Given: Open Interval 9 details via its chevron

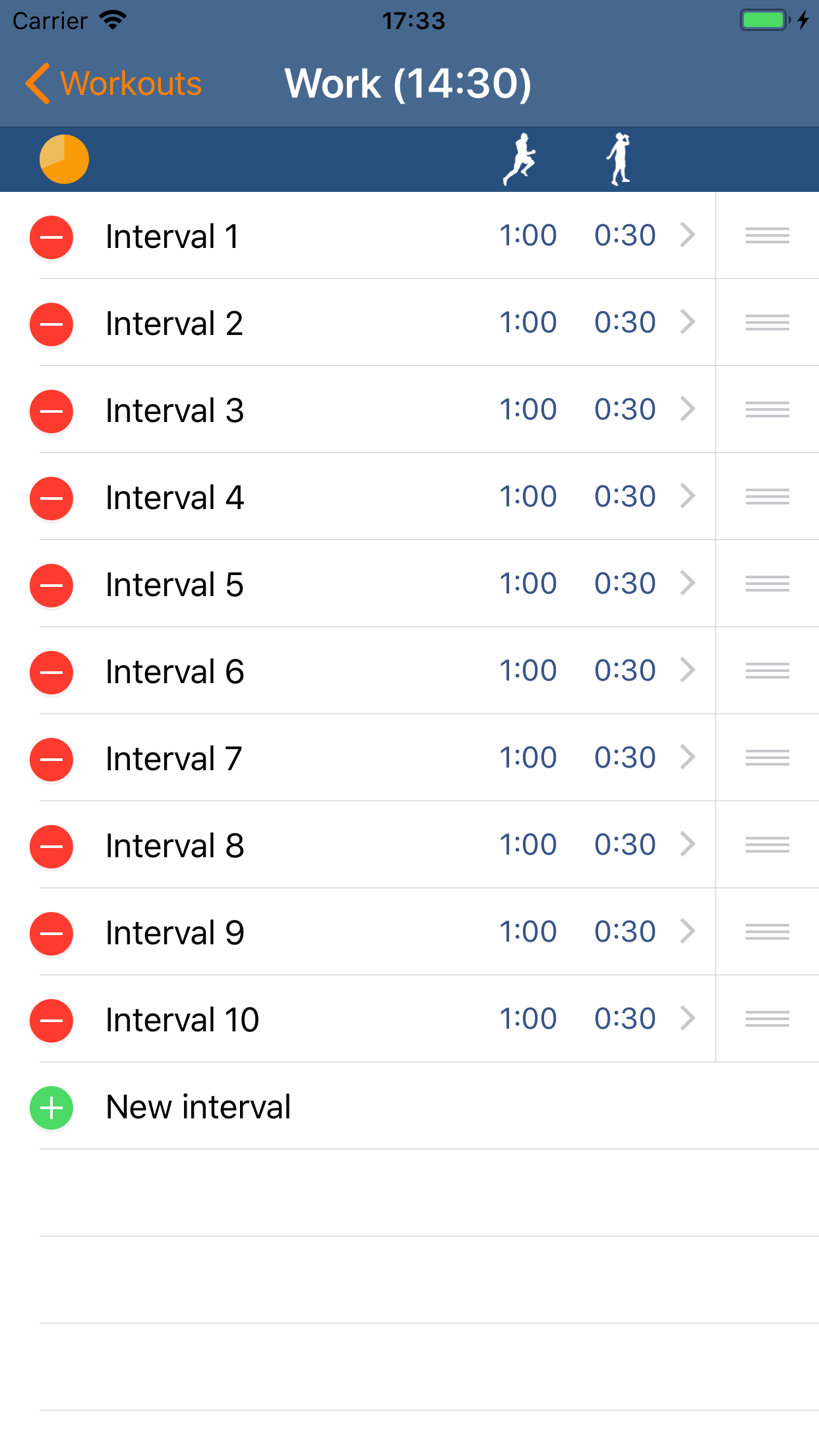Looking at the screenshot, I should [687, 932].
